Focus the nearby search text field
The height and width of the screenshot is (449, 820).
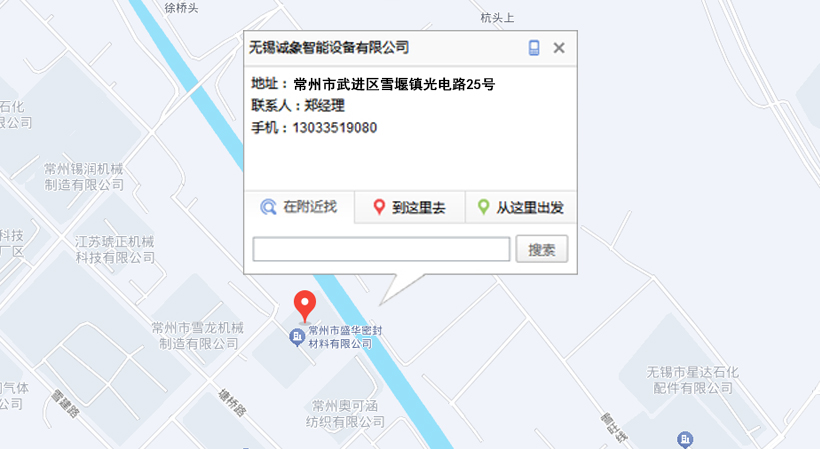(x=381, y=250)
